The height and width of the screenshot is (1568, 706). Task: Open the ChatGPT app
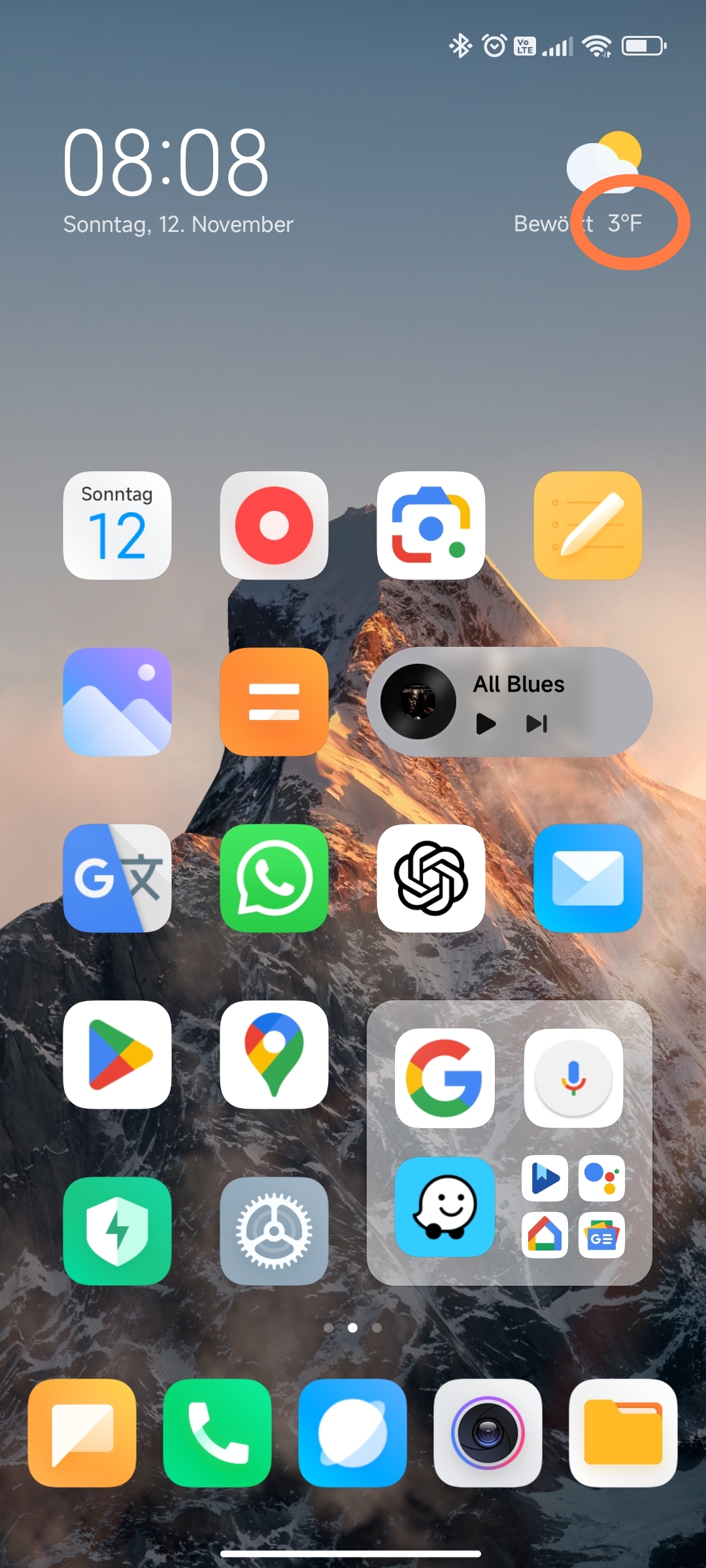click(x=431, y=878)
